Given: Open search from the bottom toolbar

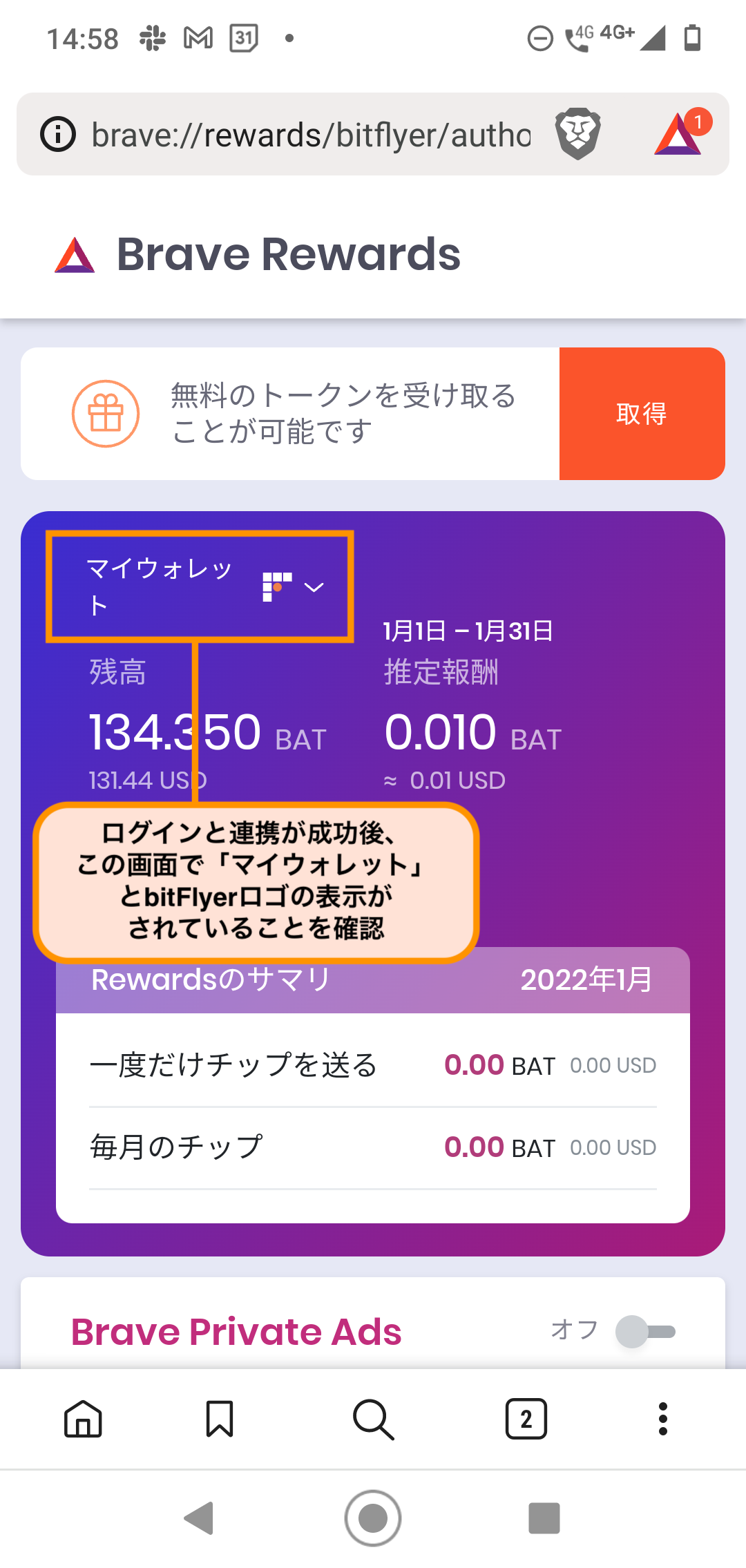Looking at the screenshot, I should tap(373, 1419).
